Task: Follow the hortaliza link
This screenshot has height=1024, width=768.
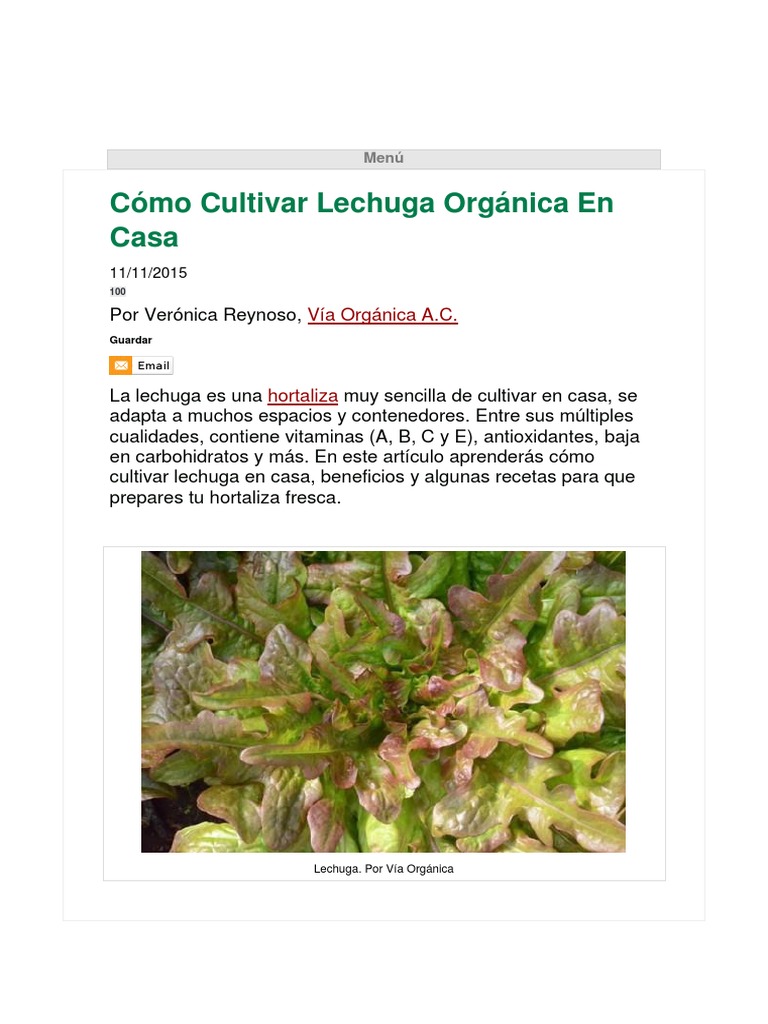Action: point(302,396)
